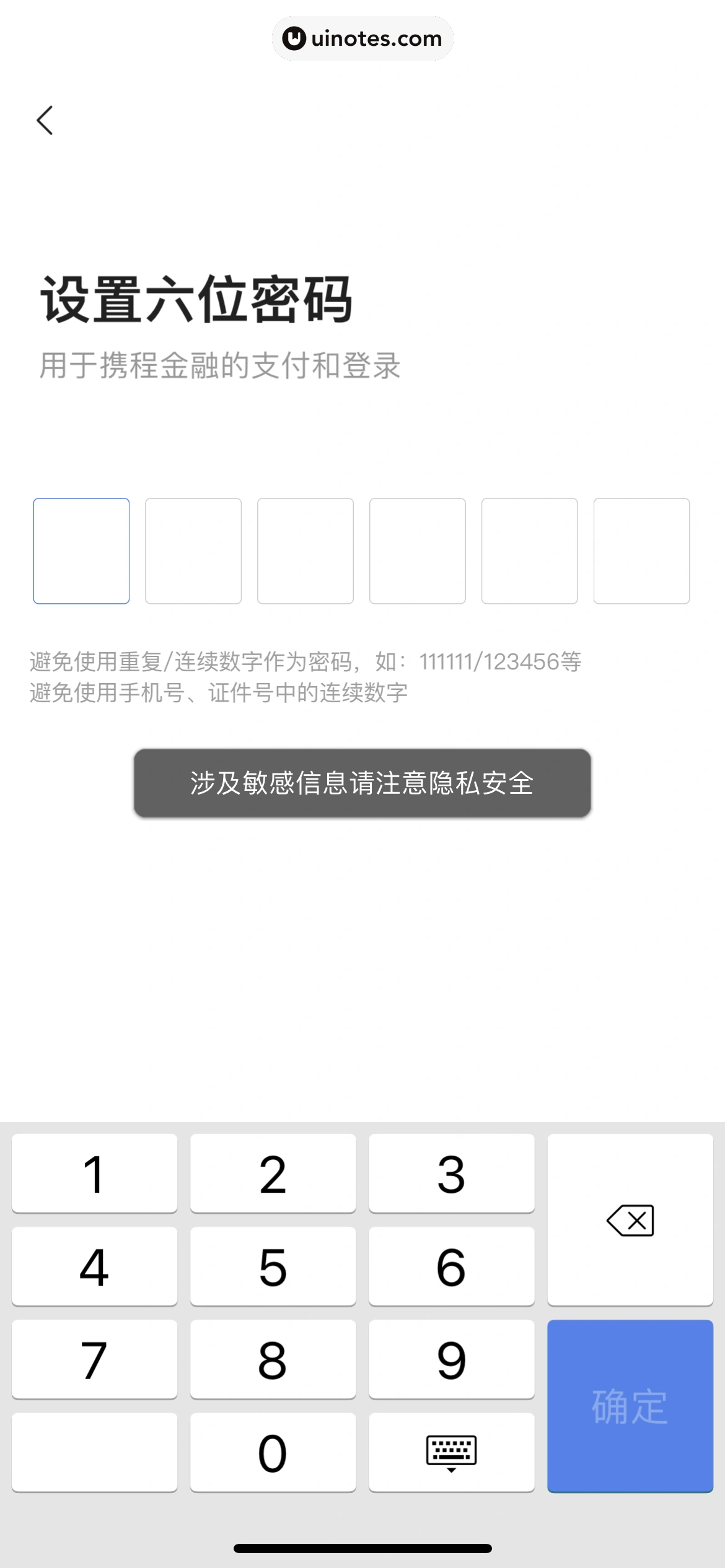Confirm password with the 确定 key

(630, 1406)
